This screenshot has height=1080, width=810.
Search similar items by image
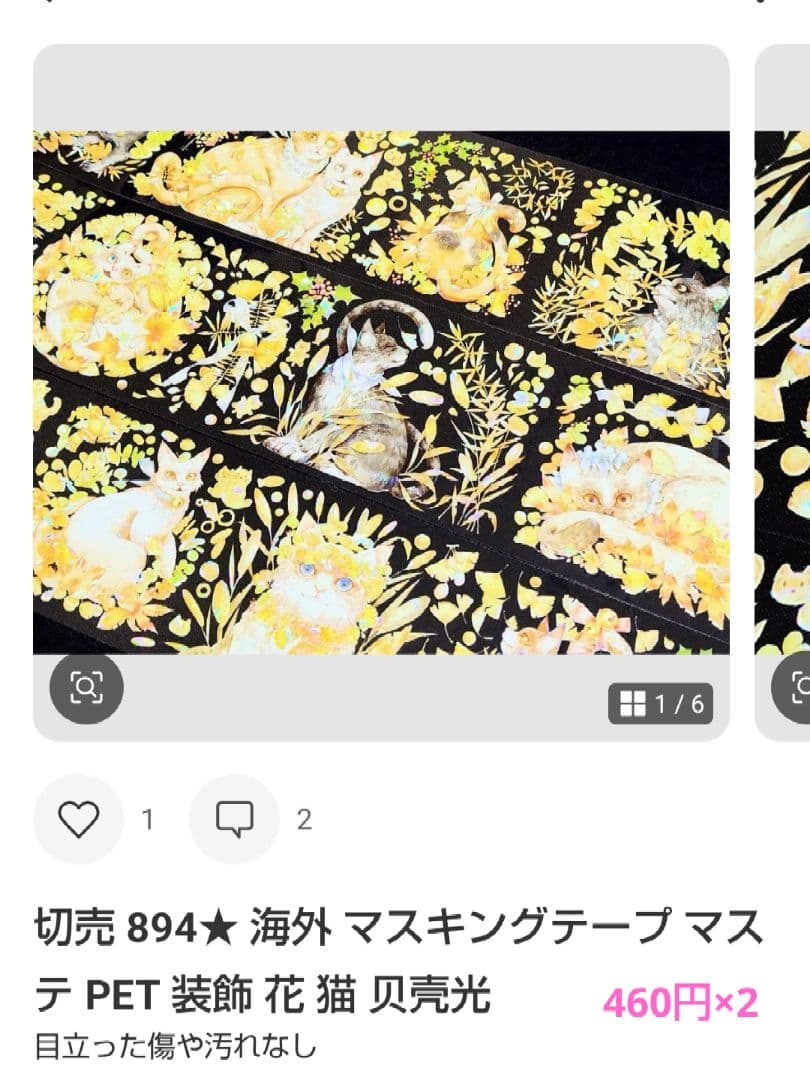(86, 687)
